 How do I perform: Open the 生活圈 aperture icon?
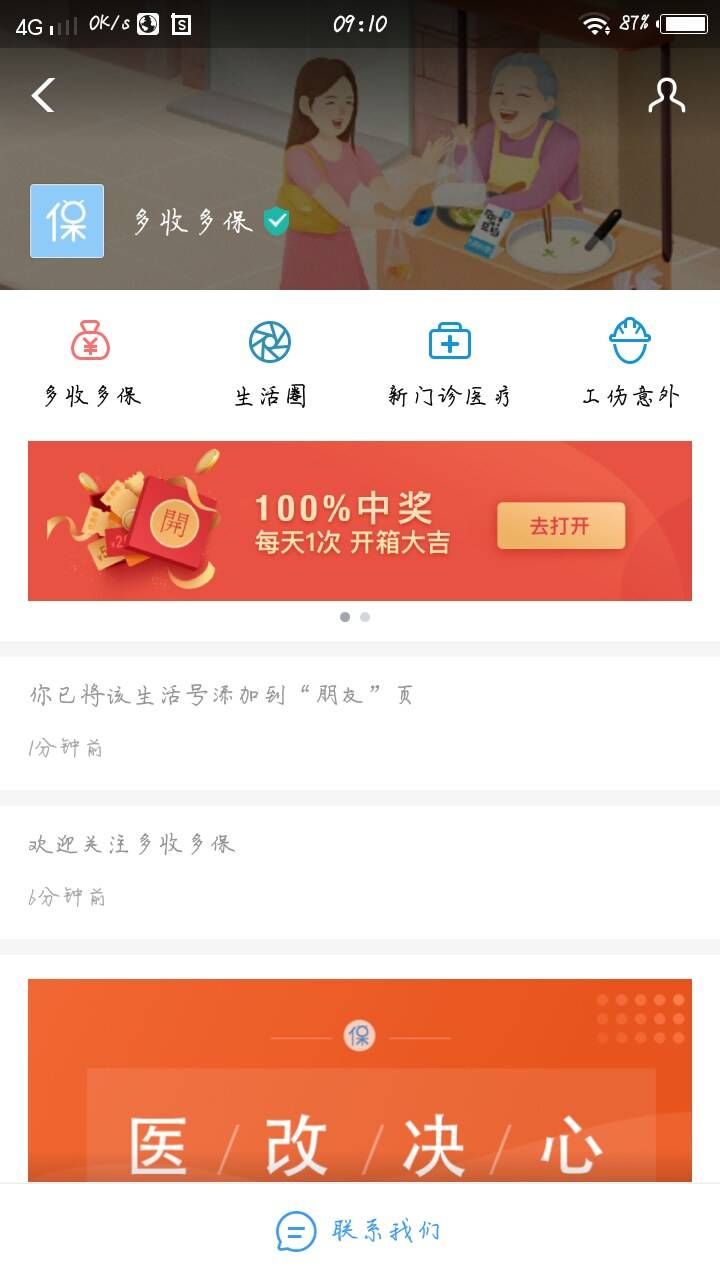[270, 341]
